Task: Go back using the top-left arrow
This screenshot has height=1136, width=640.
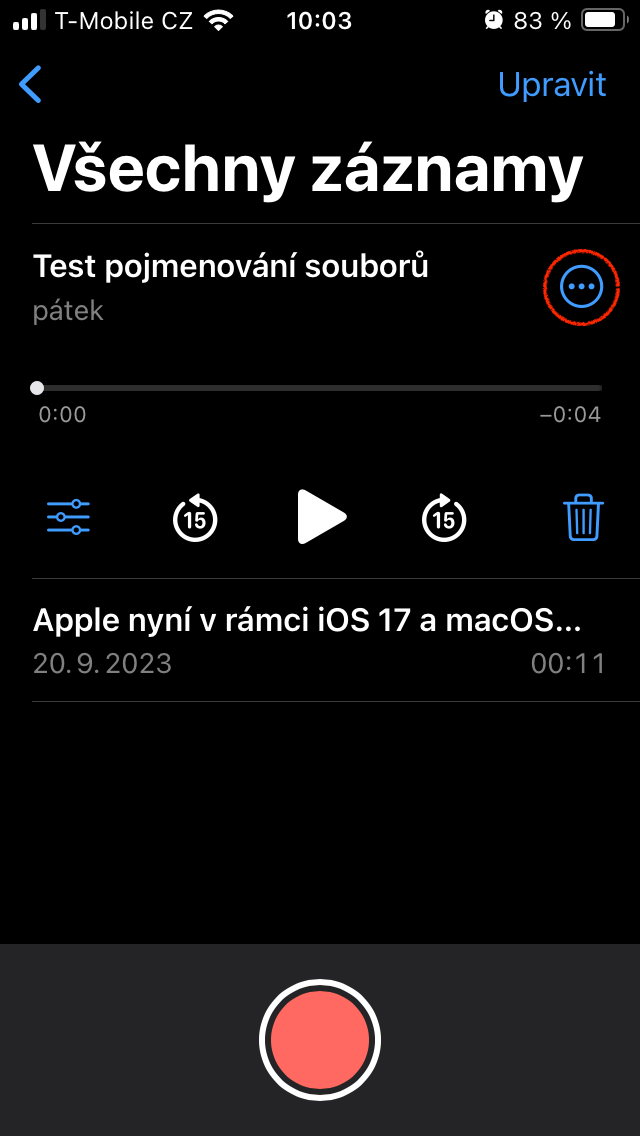Action: pos(31,85)
